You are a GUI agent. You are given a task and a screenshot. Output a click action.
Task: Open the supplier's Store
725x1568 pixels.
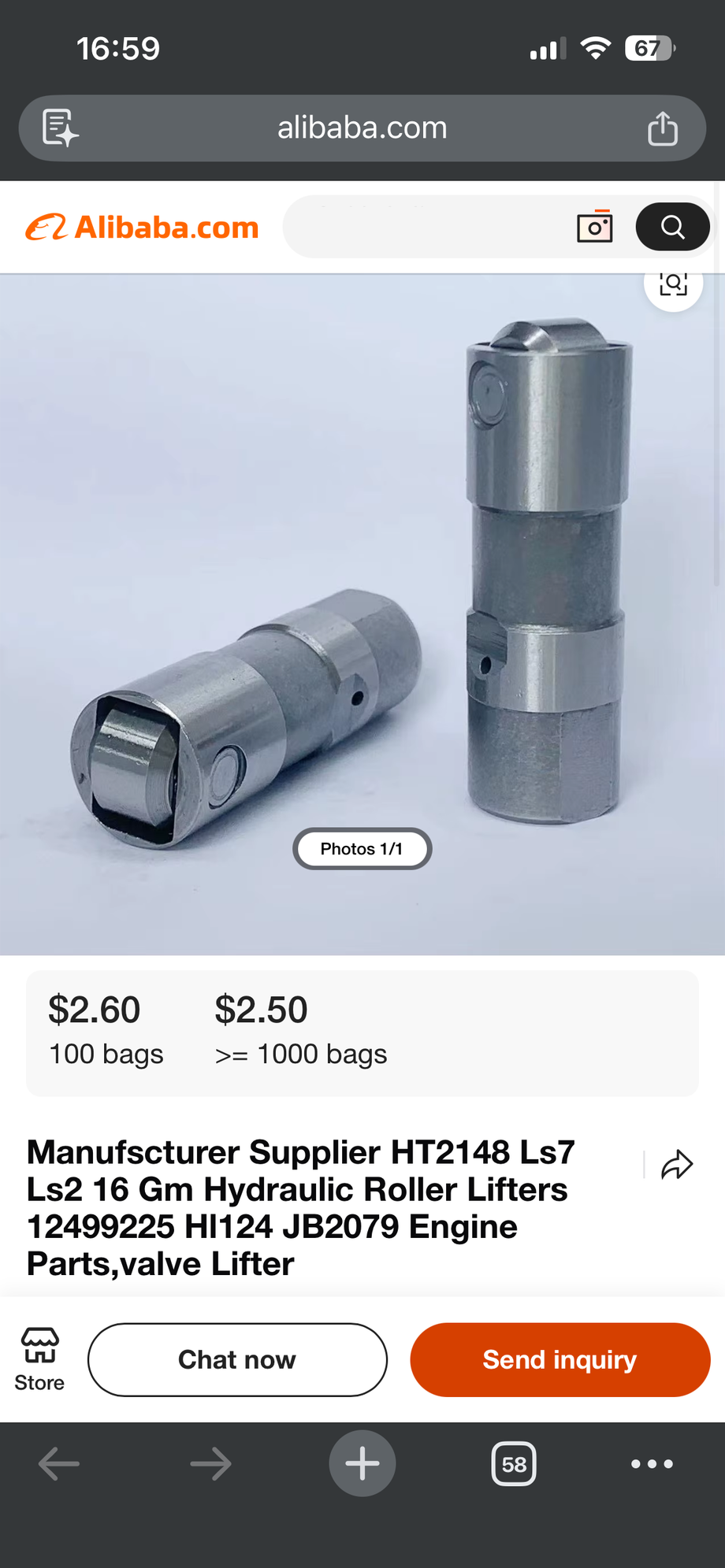39,1359
